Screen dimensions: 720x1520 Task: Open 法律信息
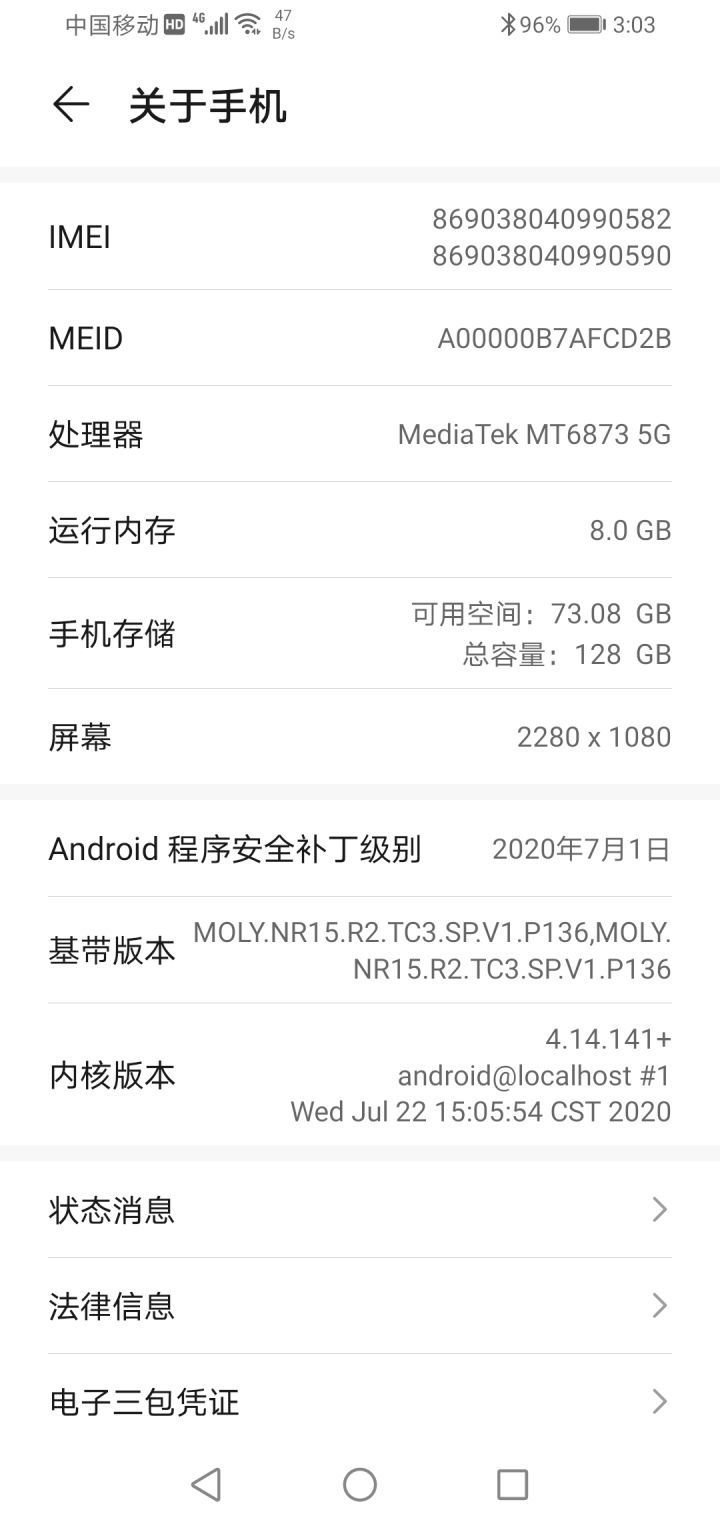(360, 1306)
